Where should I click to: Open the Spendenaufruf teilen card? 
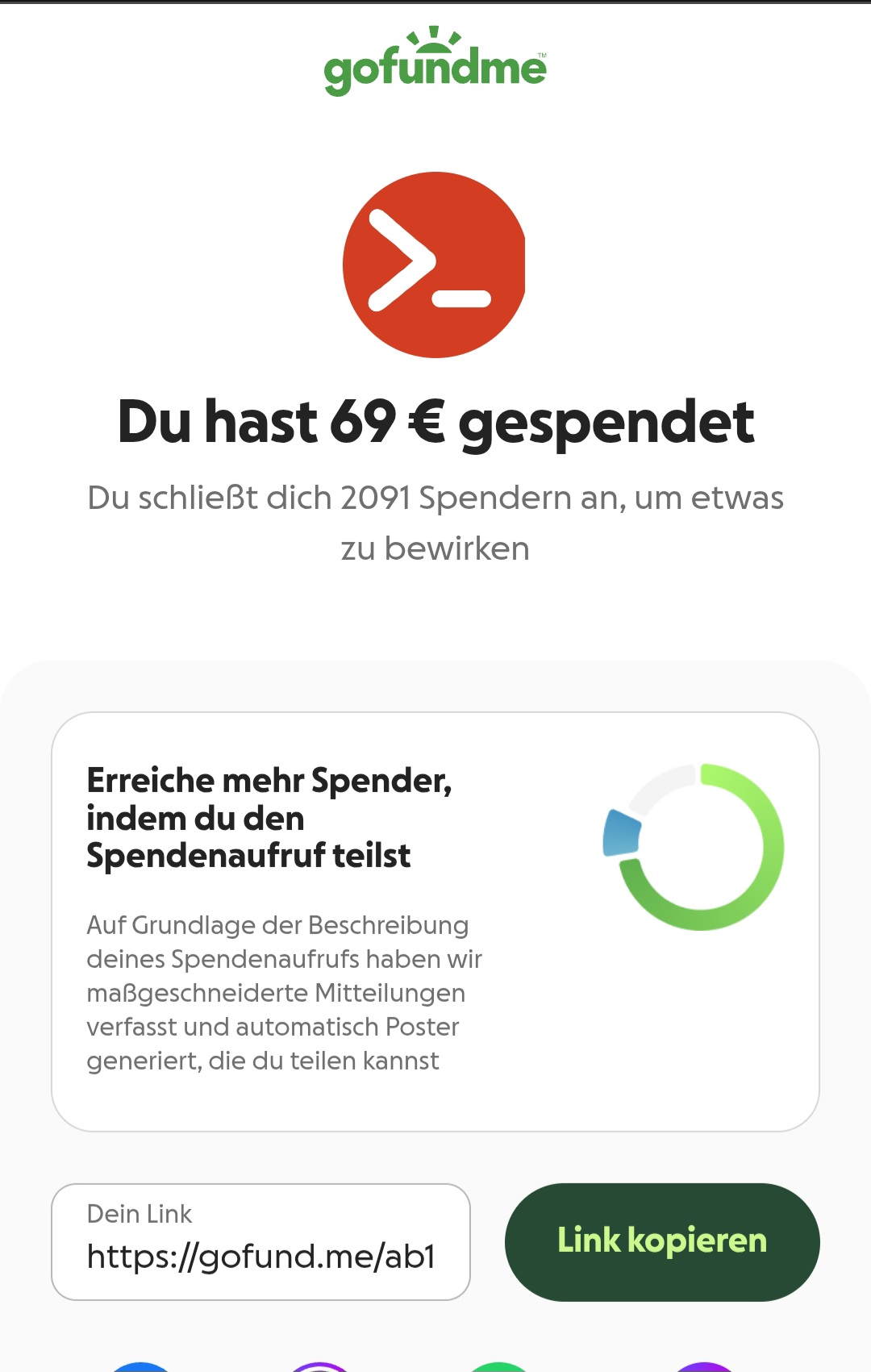(x=435, y=921)
